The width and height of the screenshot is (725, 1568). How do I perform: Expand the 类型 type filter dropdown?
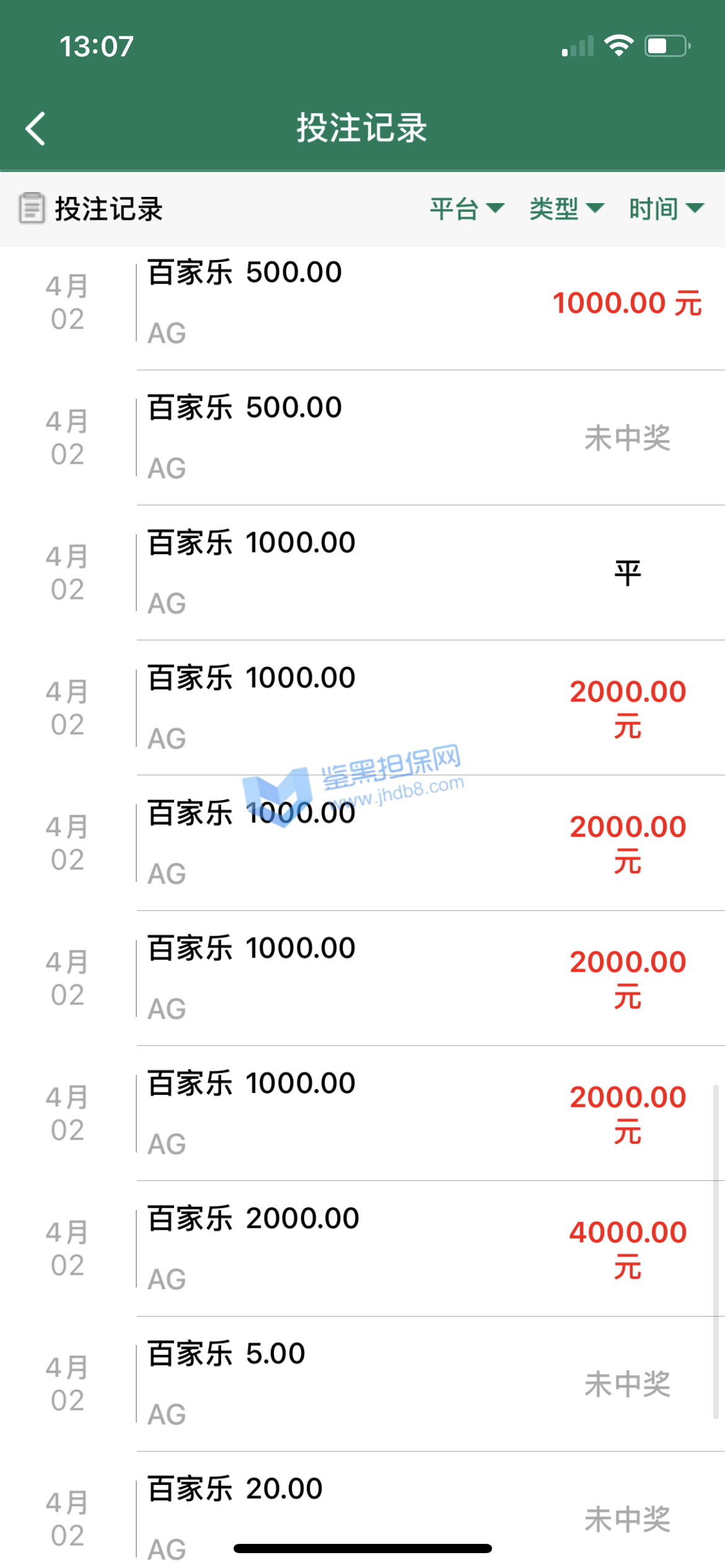point(566,209)
